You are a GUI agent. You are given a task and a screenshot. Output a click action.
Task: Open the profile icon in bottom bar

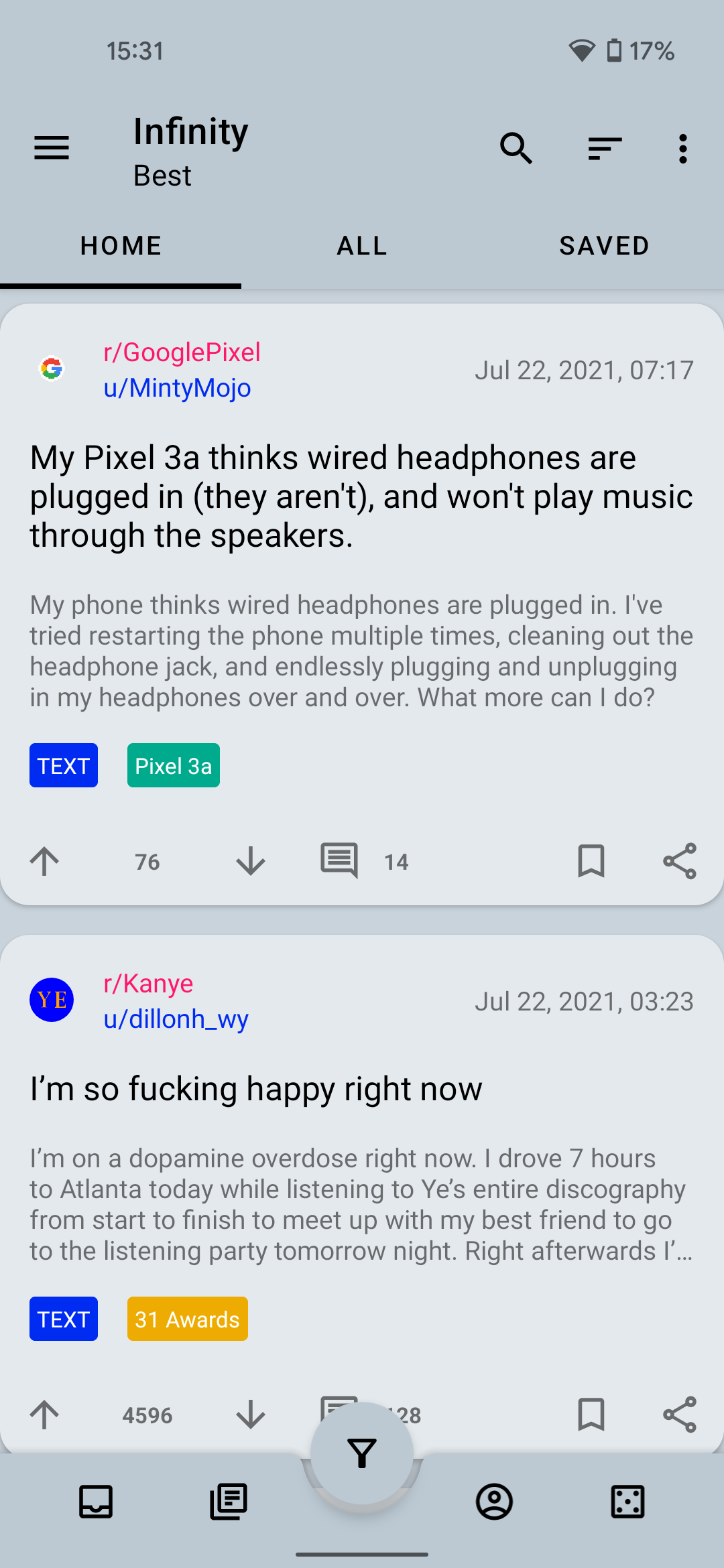[495, 1501]
